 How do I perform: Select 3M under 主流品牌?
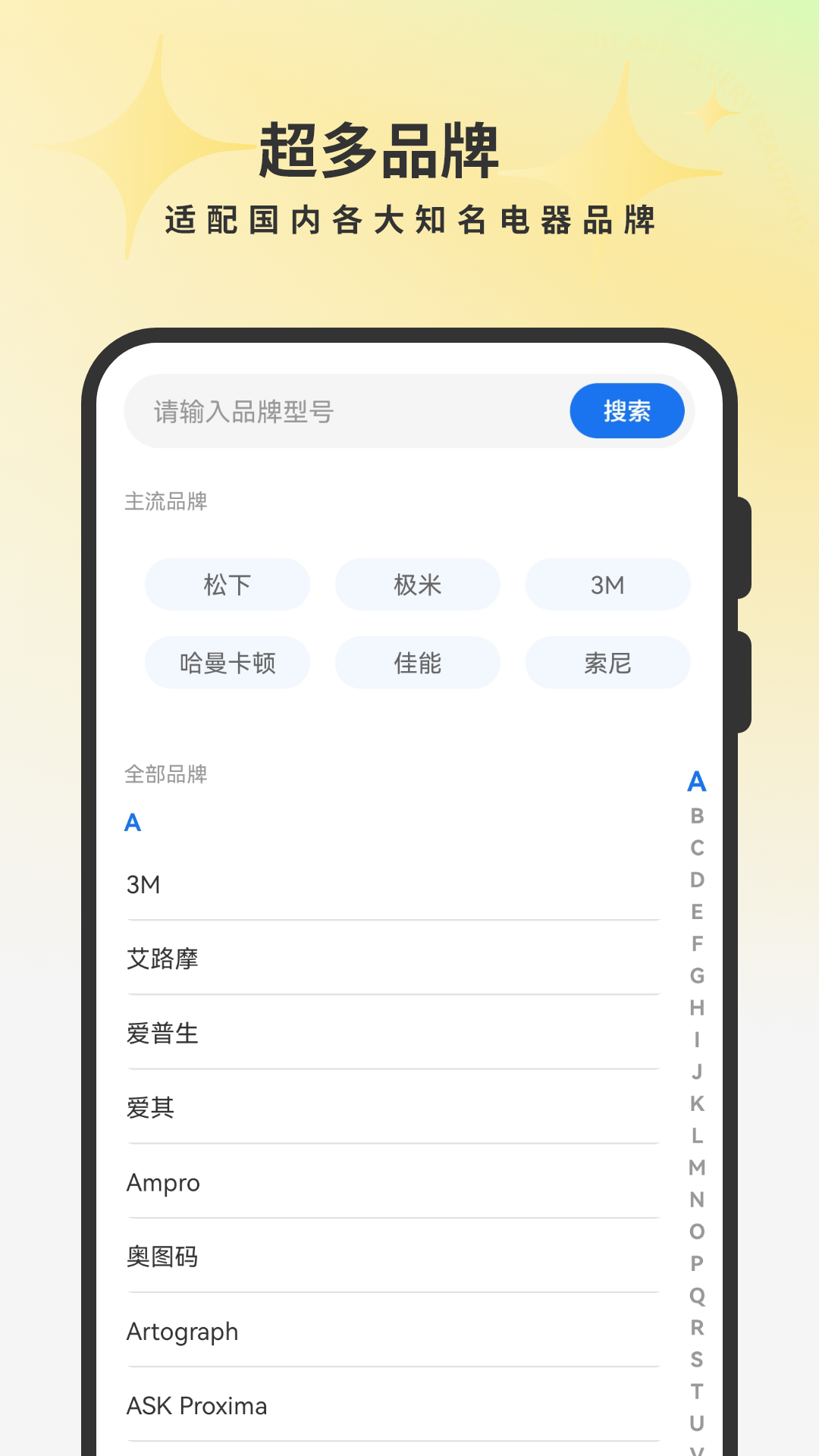click(x=607, y=585)
